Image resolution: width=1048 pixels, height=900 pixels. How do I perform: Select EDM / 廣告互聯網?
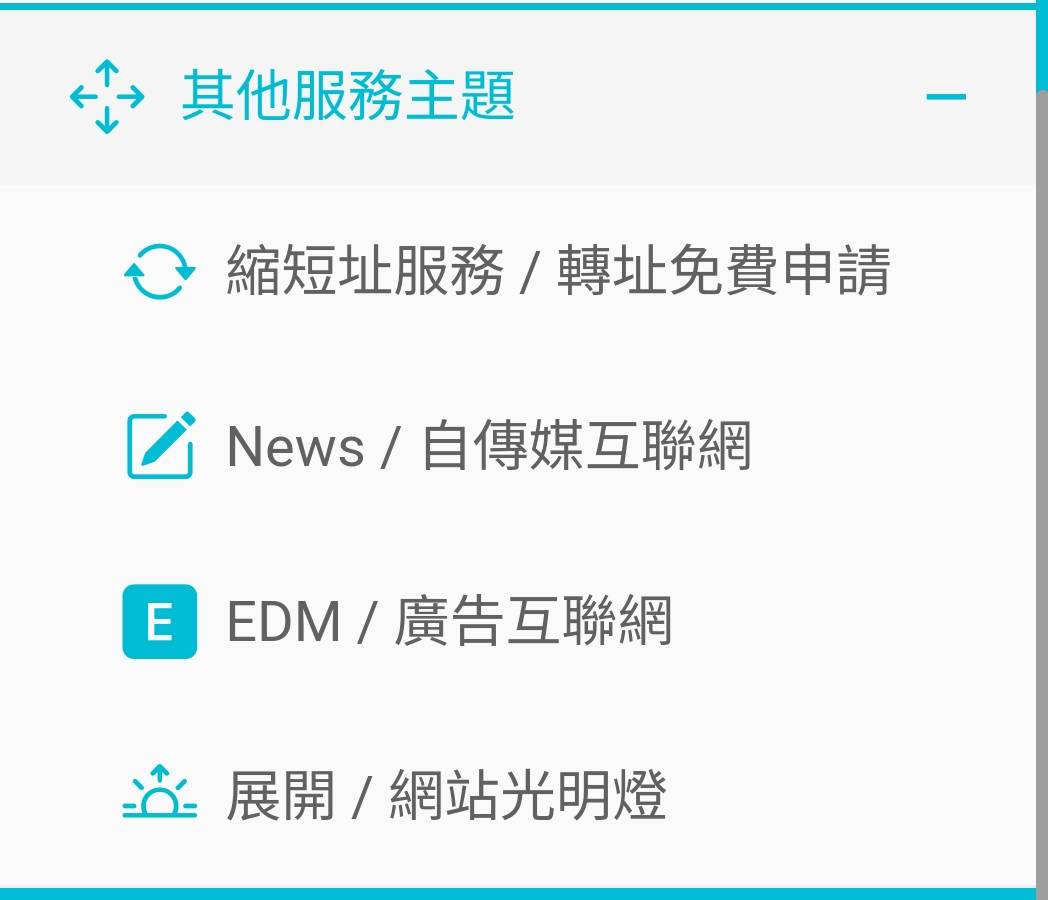tap(448, 622)
